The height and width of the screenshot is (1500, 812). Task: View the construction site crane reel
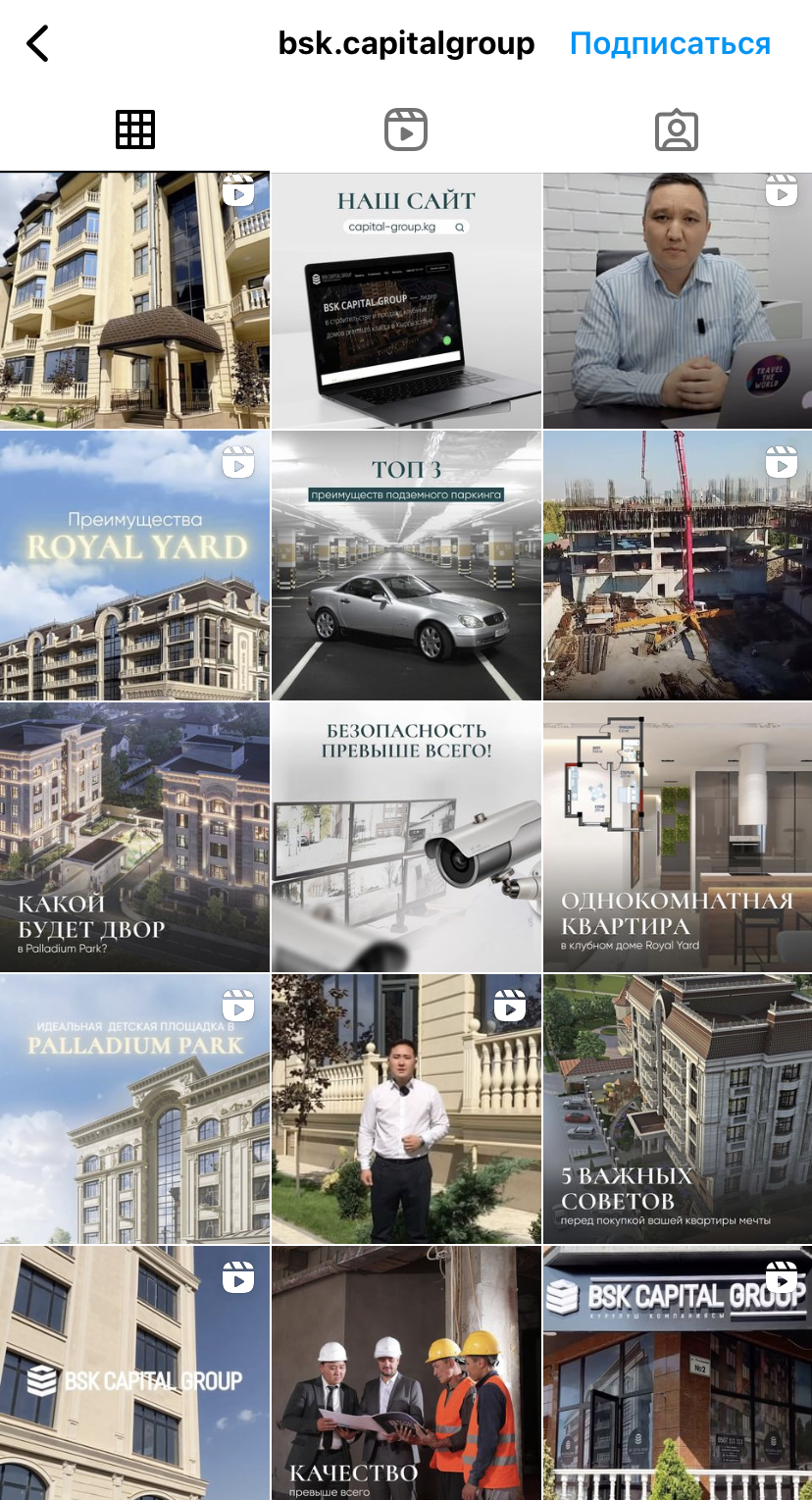(678, 566)
